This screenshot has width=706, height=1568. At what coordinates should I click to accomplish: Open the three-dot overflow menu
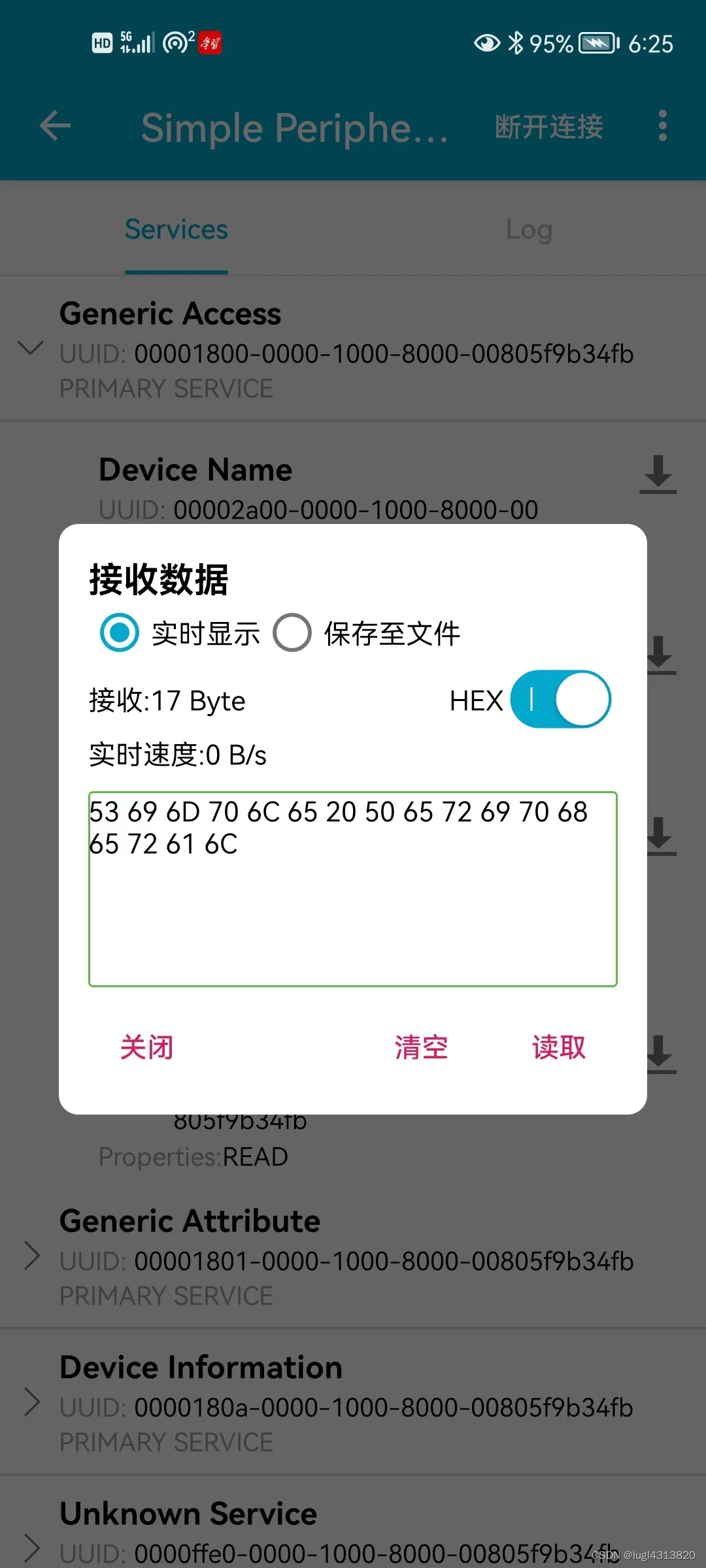click(x=662, y=126)
